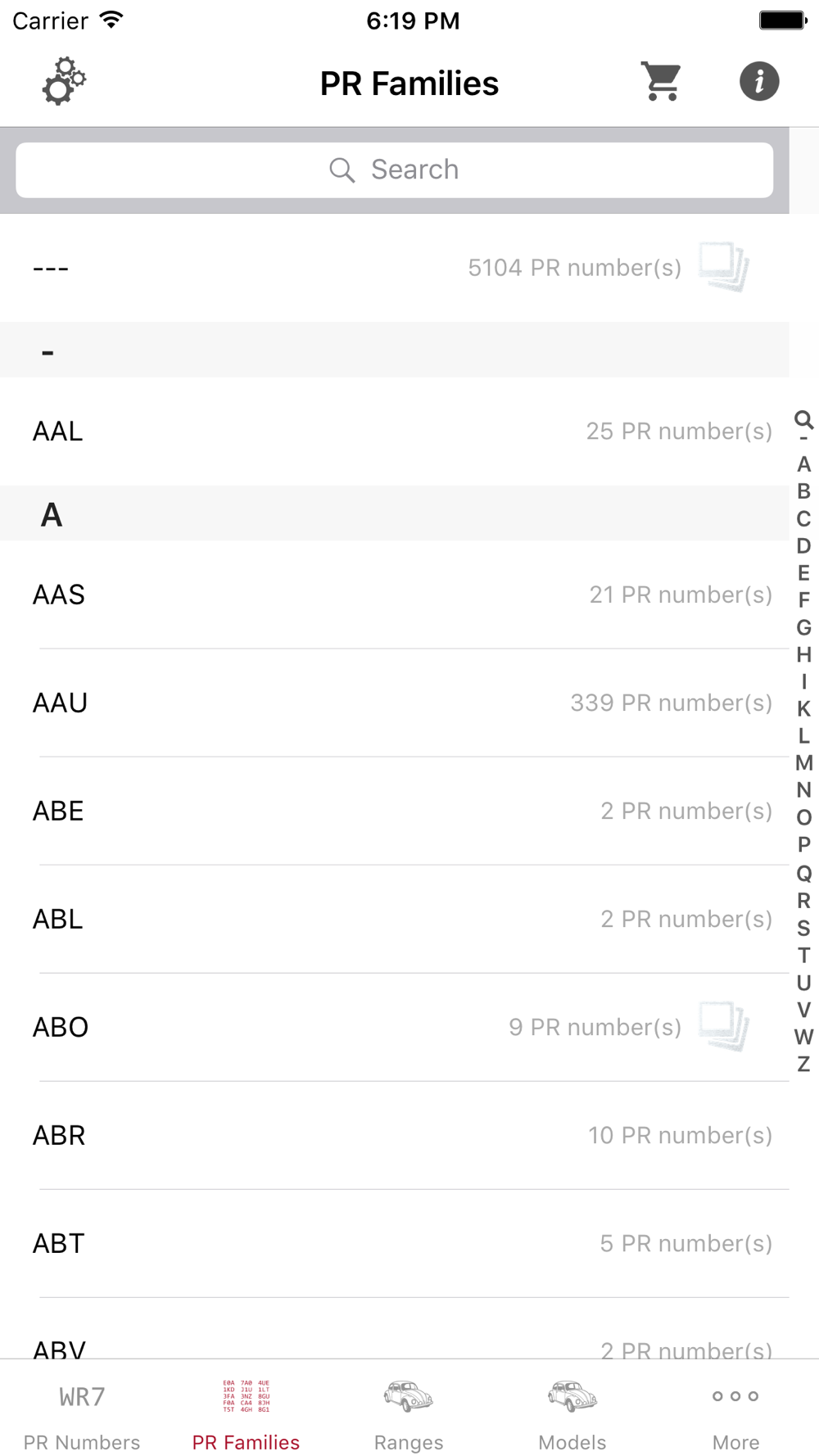Open the settings gears icon

(65, 82)
